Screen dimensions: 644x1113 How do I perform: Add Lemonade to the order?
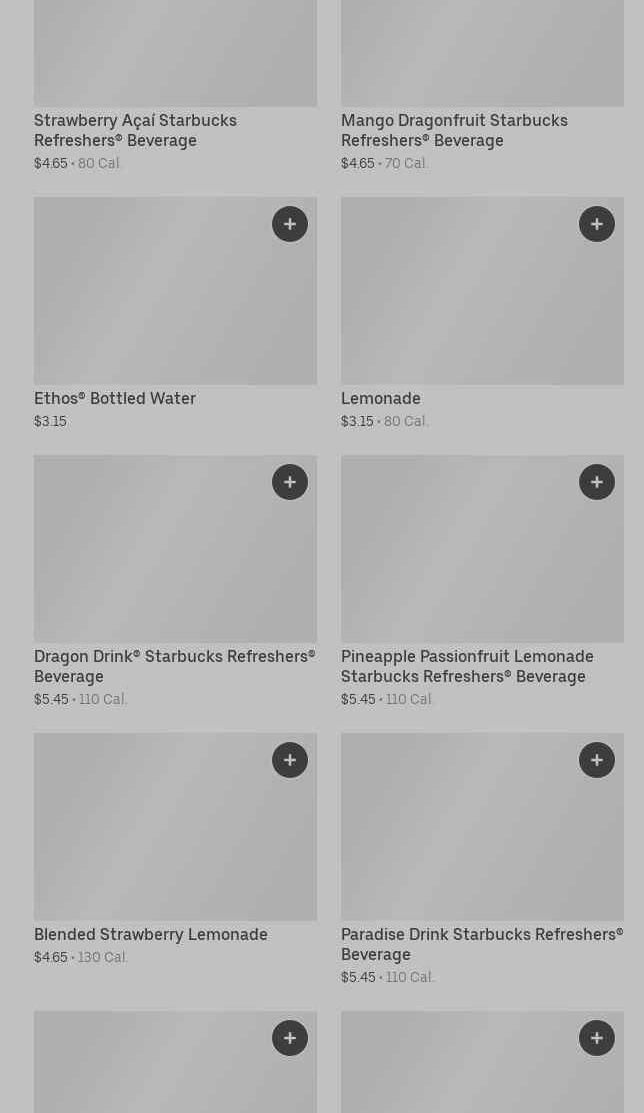click(x=597, y=224)
